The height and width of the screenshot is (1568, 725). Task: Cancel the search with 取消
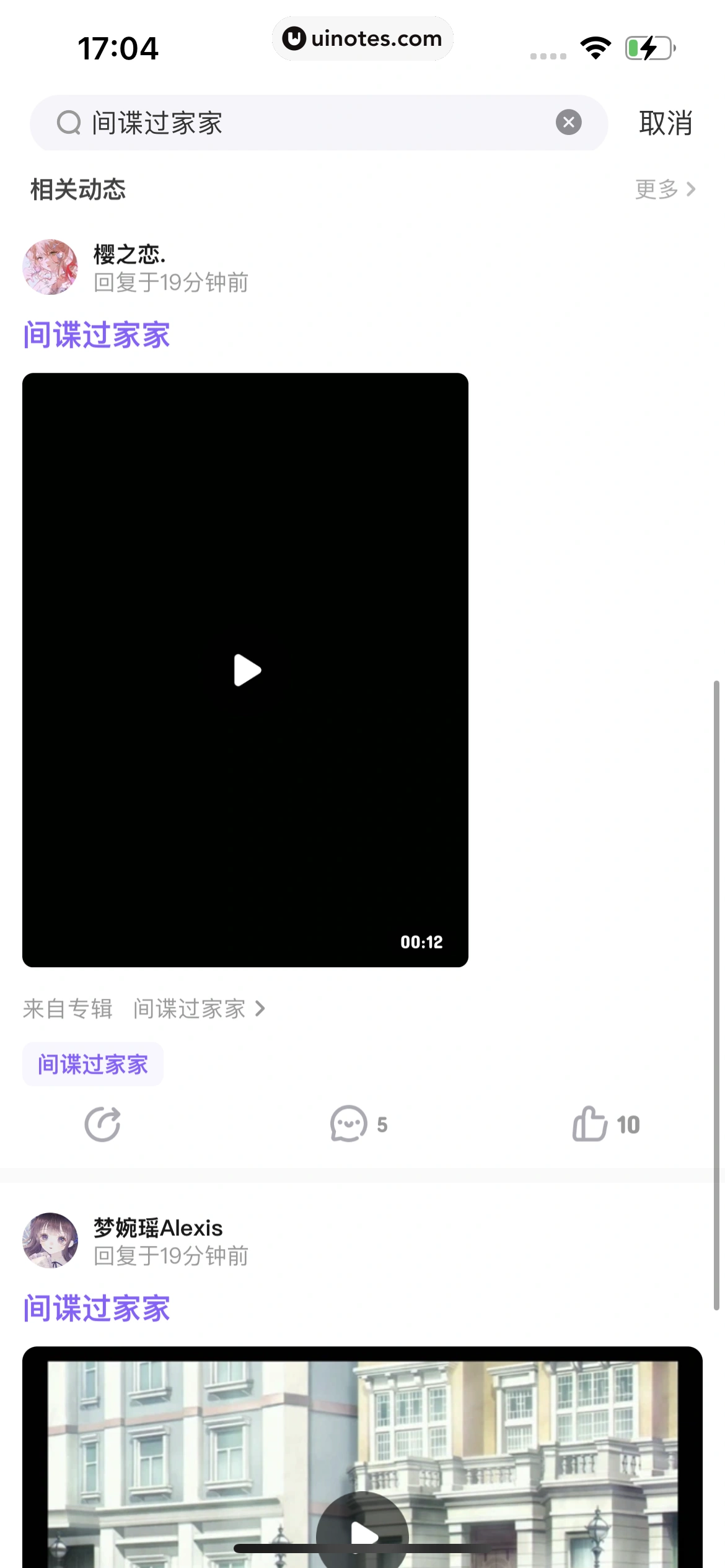tap(665, 123)
